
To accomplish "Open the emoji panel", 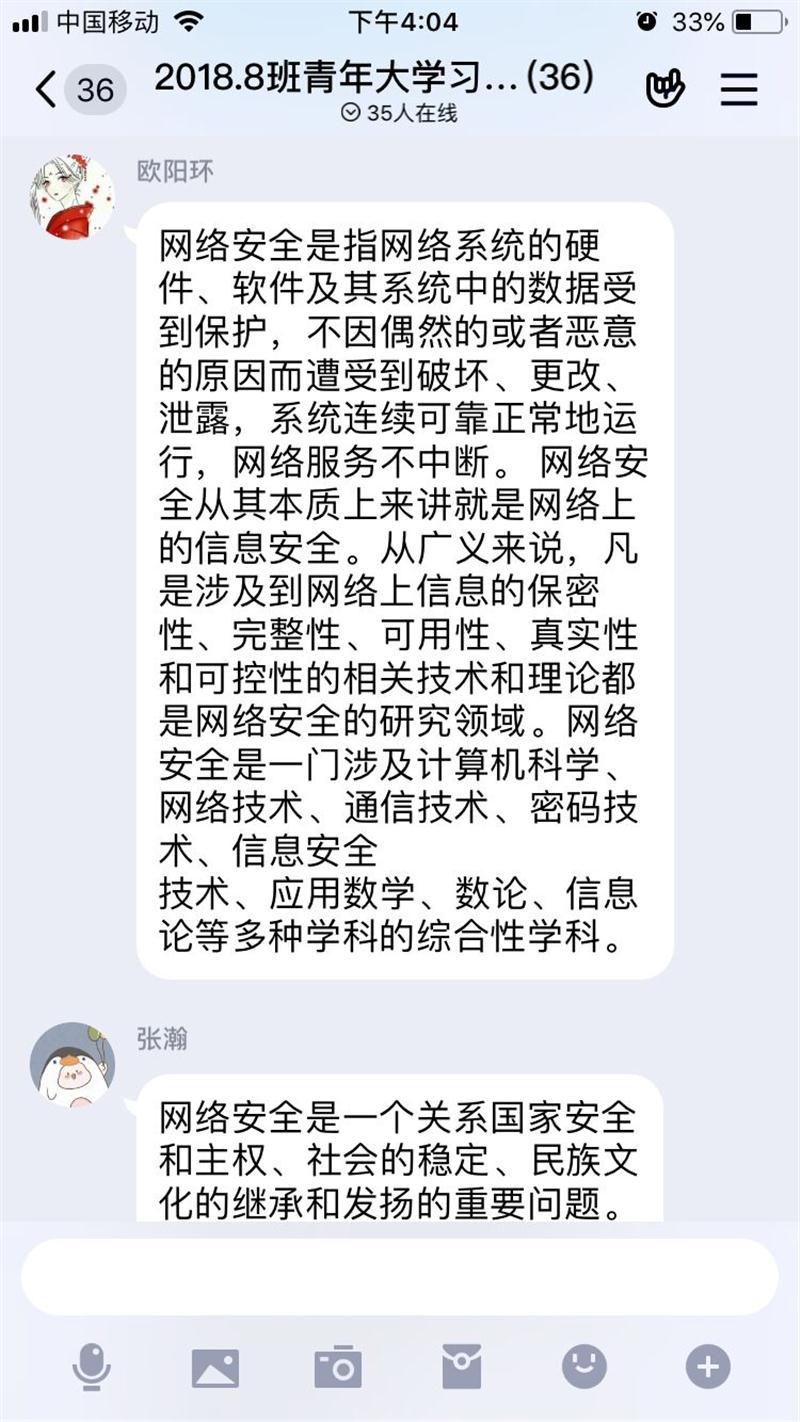I will pos(584,1366).
